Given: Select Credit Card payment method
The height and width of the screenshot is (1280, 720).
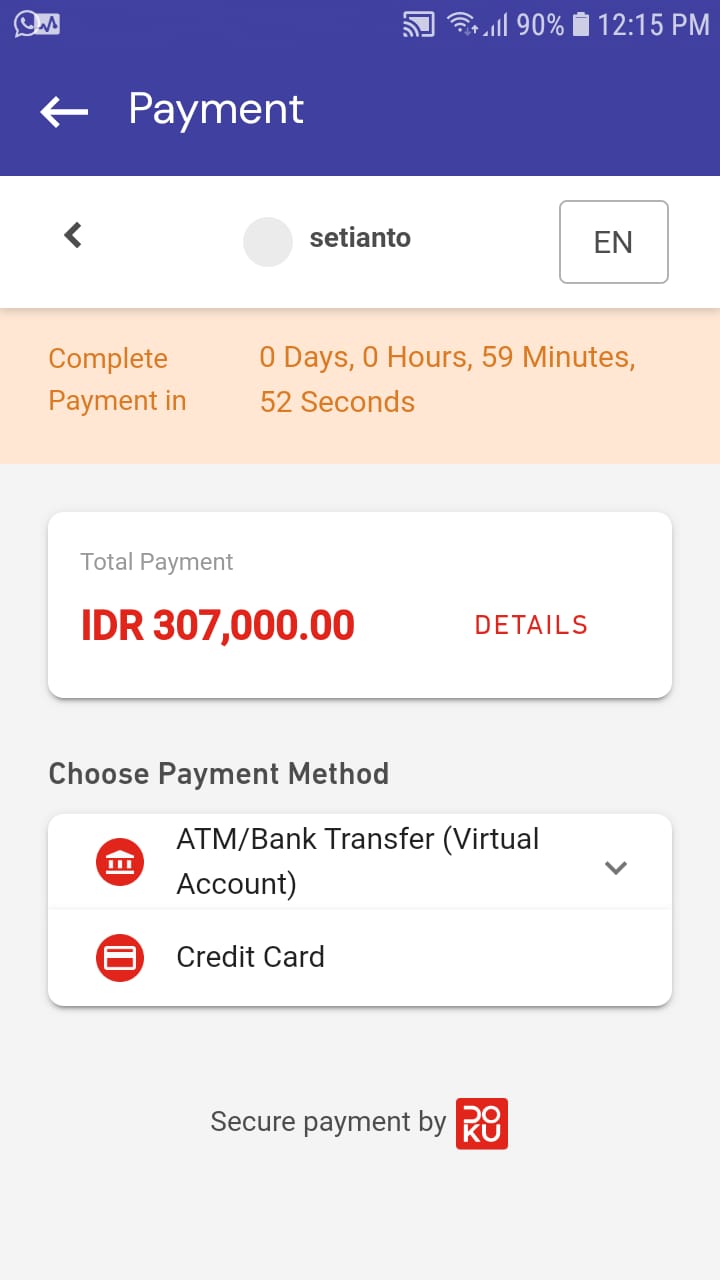Looking at the screenshot, I should click(x=250, y=957).
